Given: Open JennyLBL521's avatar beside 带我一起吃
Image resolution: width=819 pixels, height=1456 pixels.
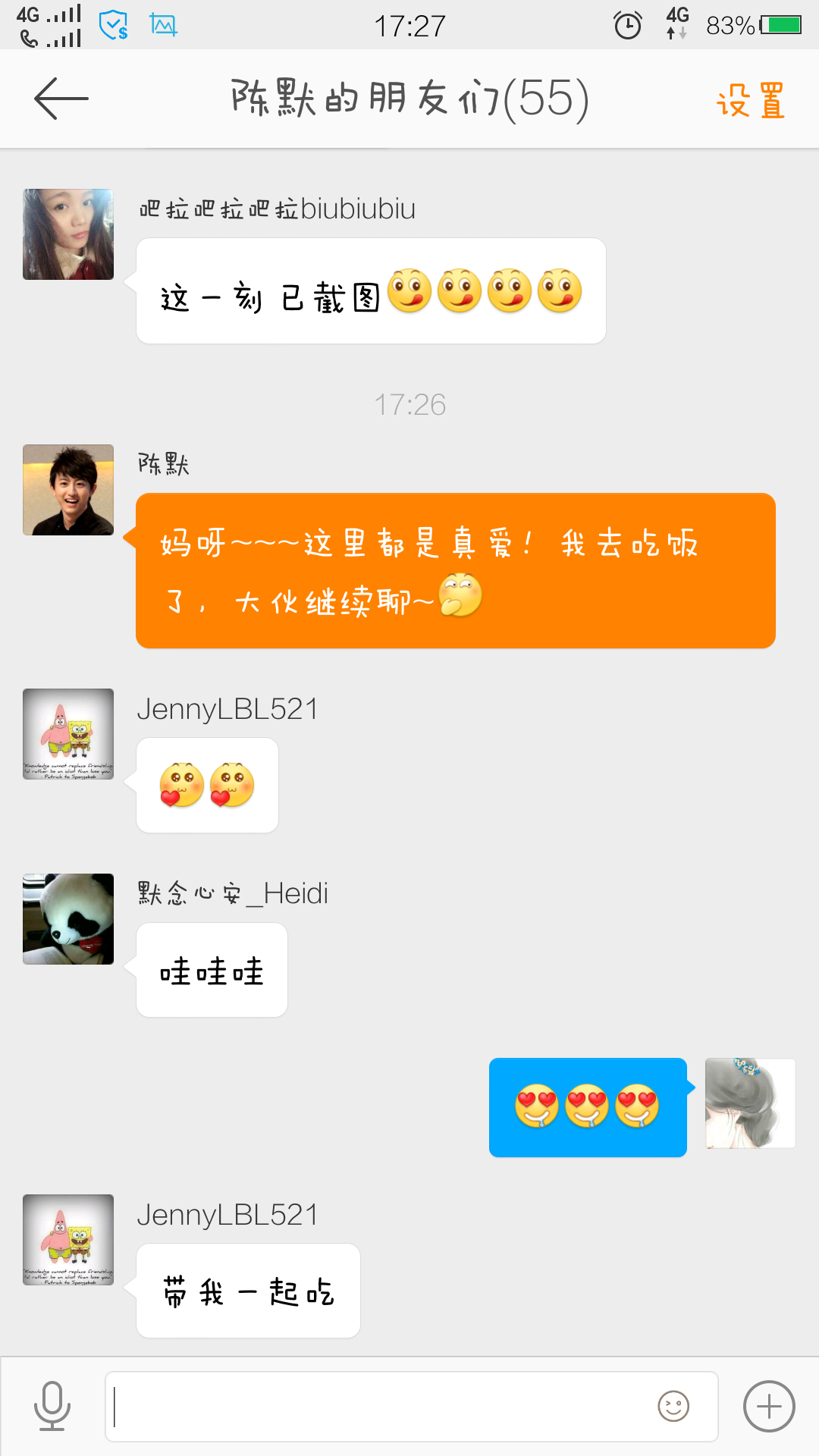Looking at the screenshot, I should tap(68, 1240).
